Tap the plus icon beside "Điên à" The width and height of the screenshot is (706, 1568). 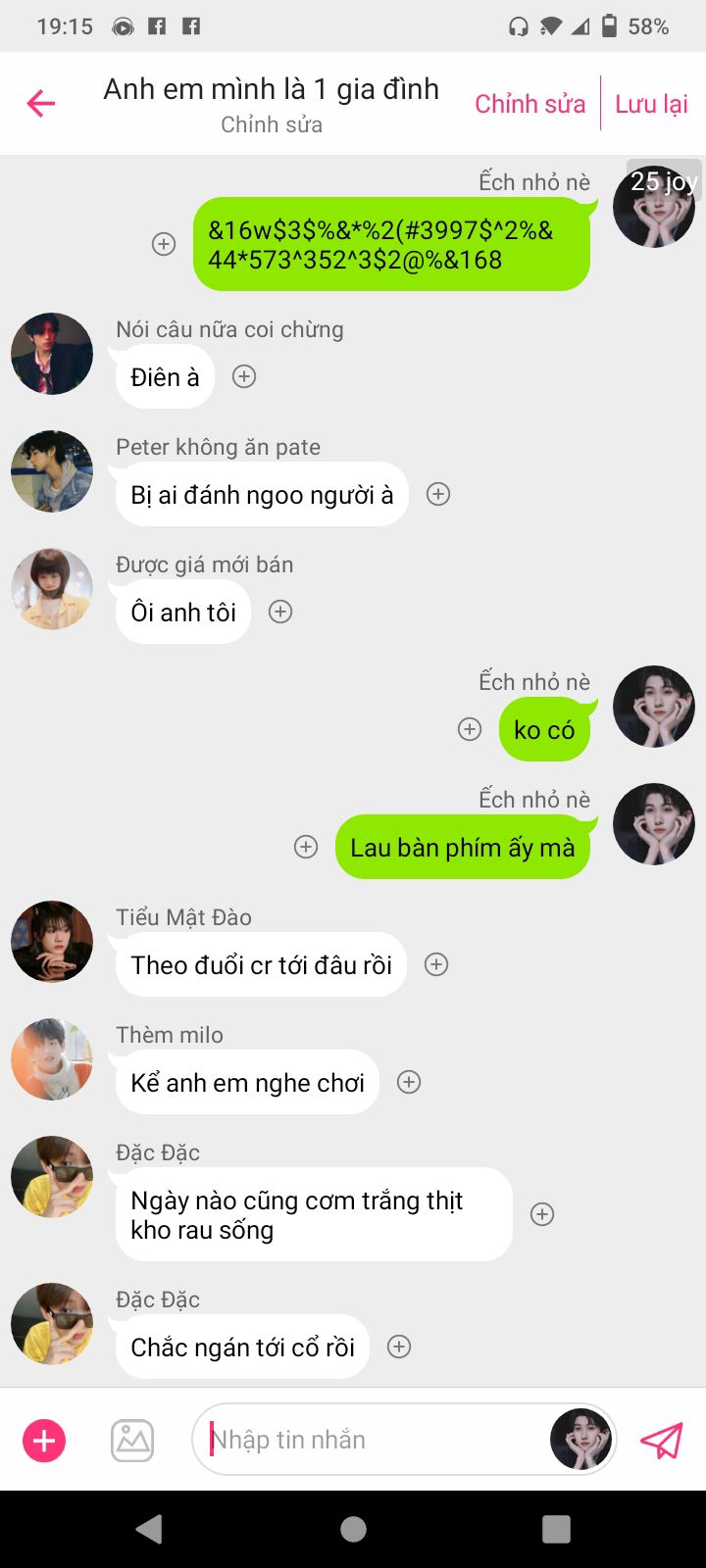(x=244, y=376)
